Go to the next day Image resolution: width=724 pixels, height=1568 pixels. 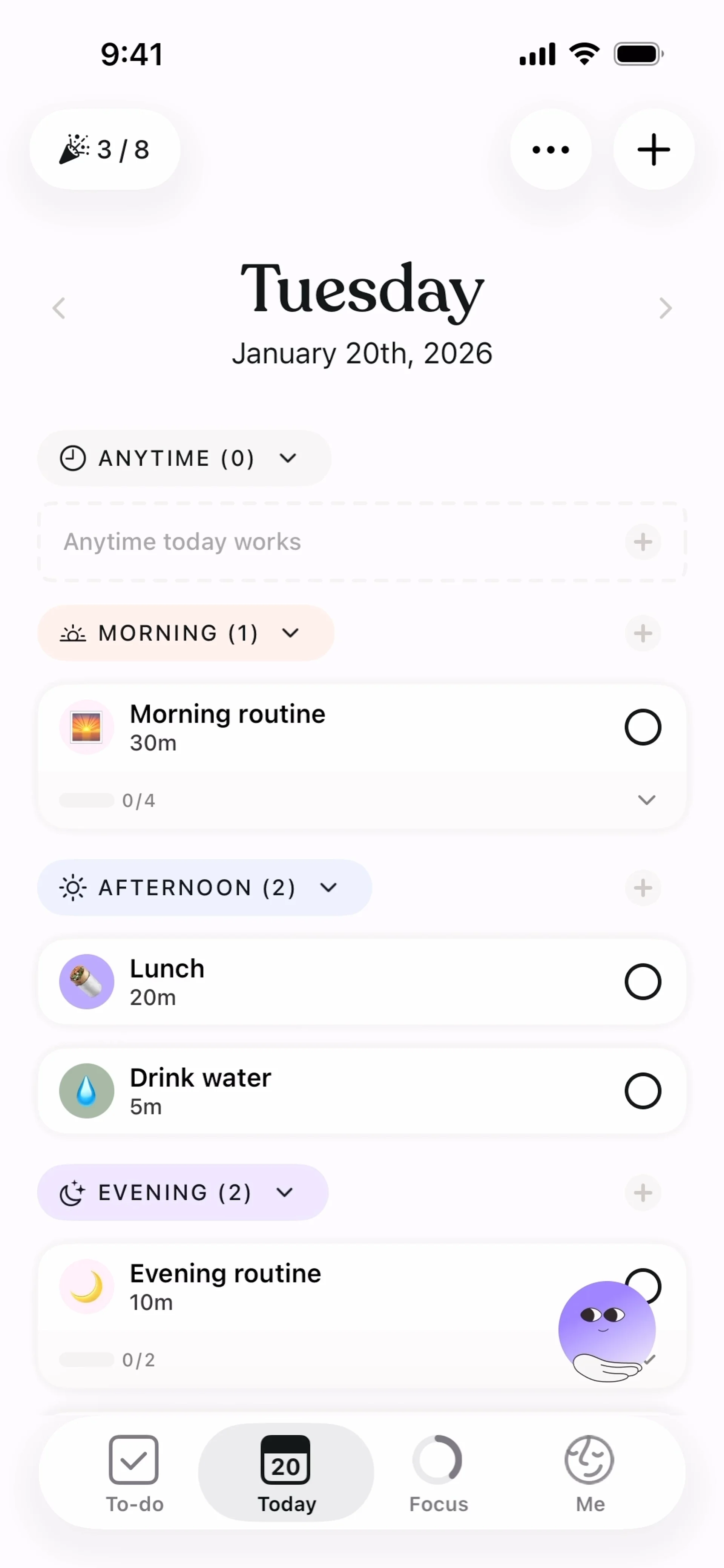click(665, 308)
